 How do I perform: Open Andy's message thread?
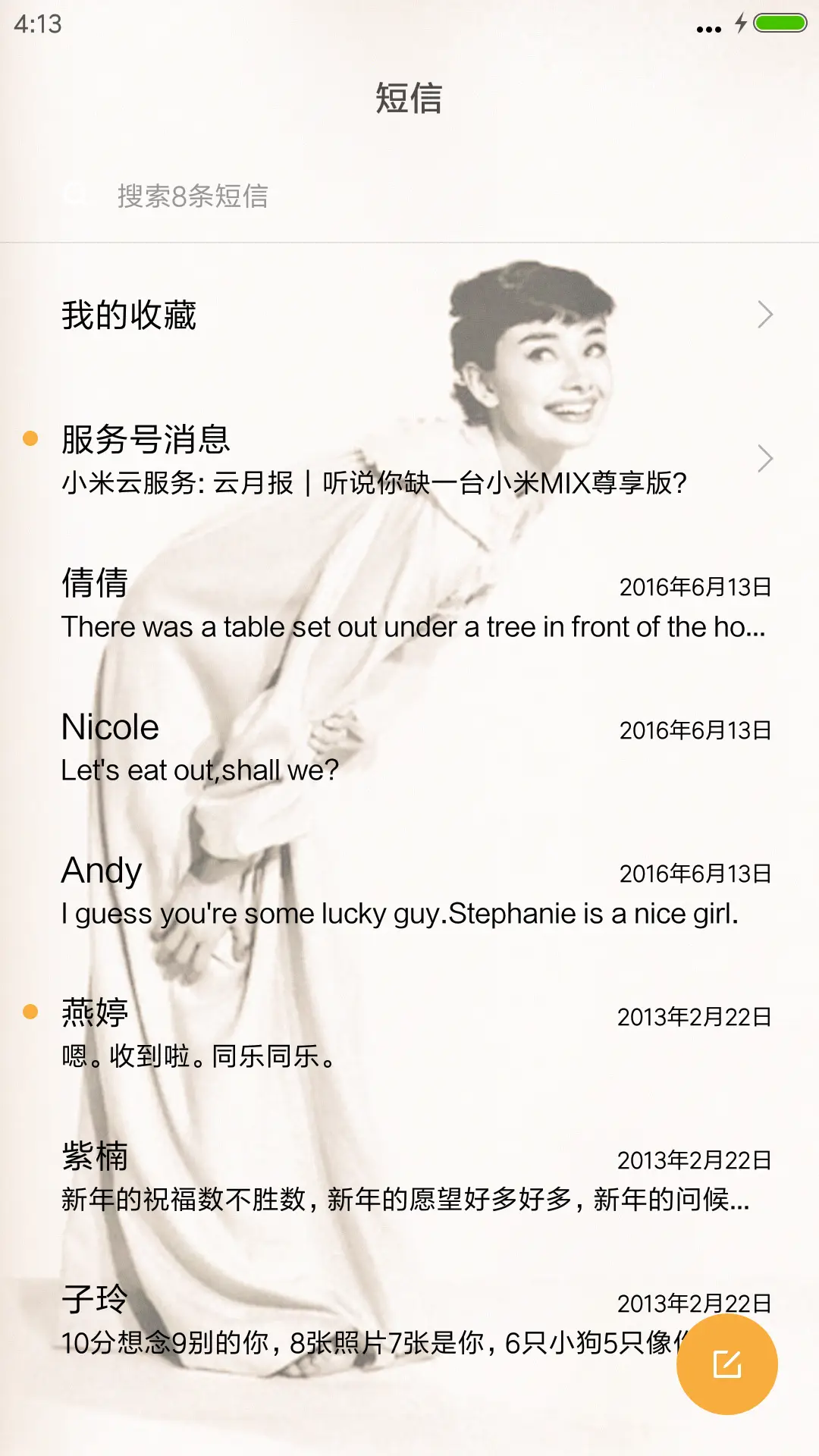tap(303, 887)
